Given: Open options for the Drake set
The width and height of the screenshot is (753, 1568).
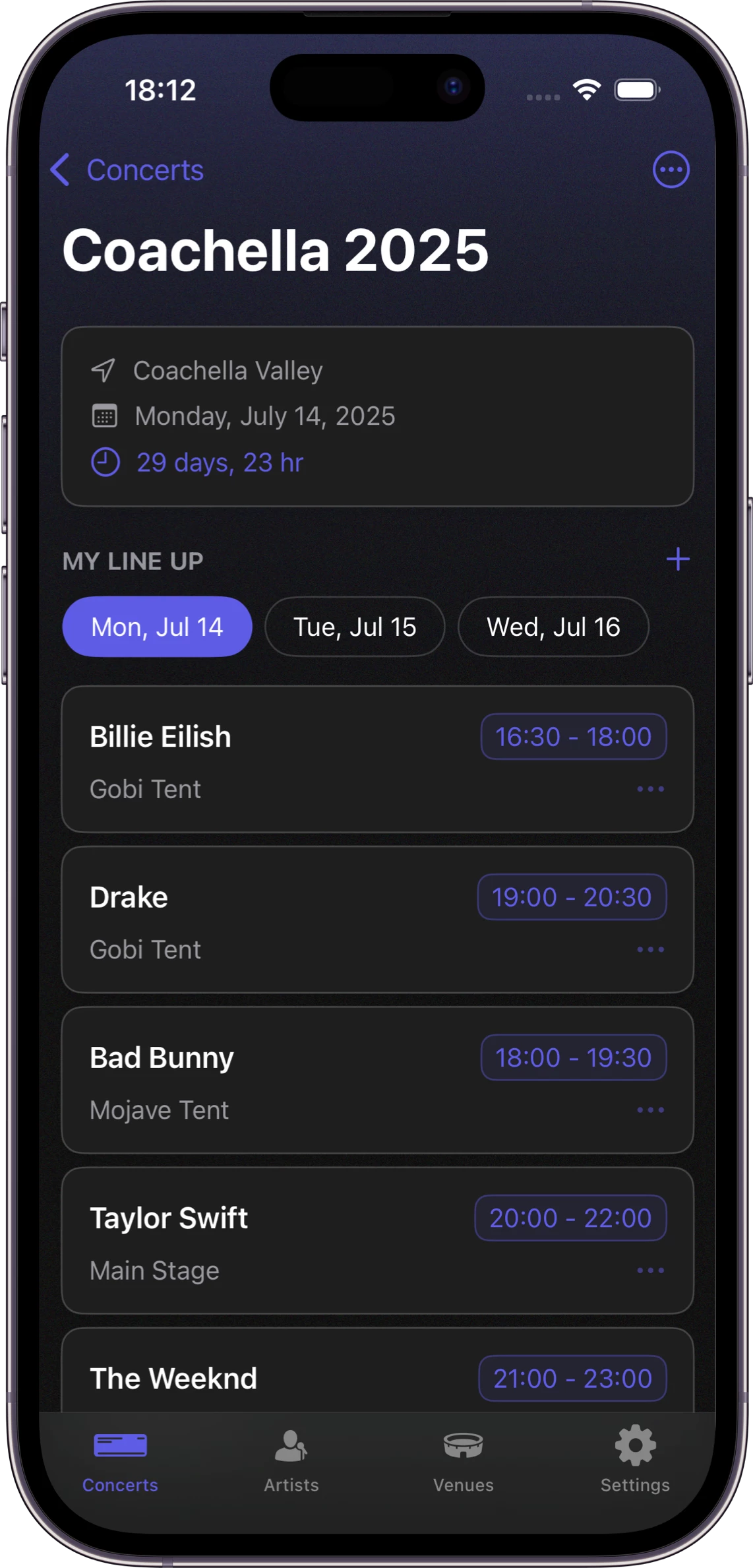Looking at the screenshot, I should (x=650, y=949).
